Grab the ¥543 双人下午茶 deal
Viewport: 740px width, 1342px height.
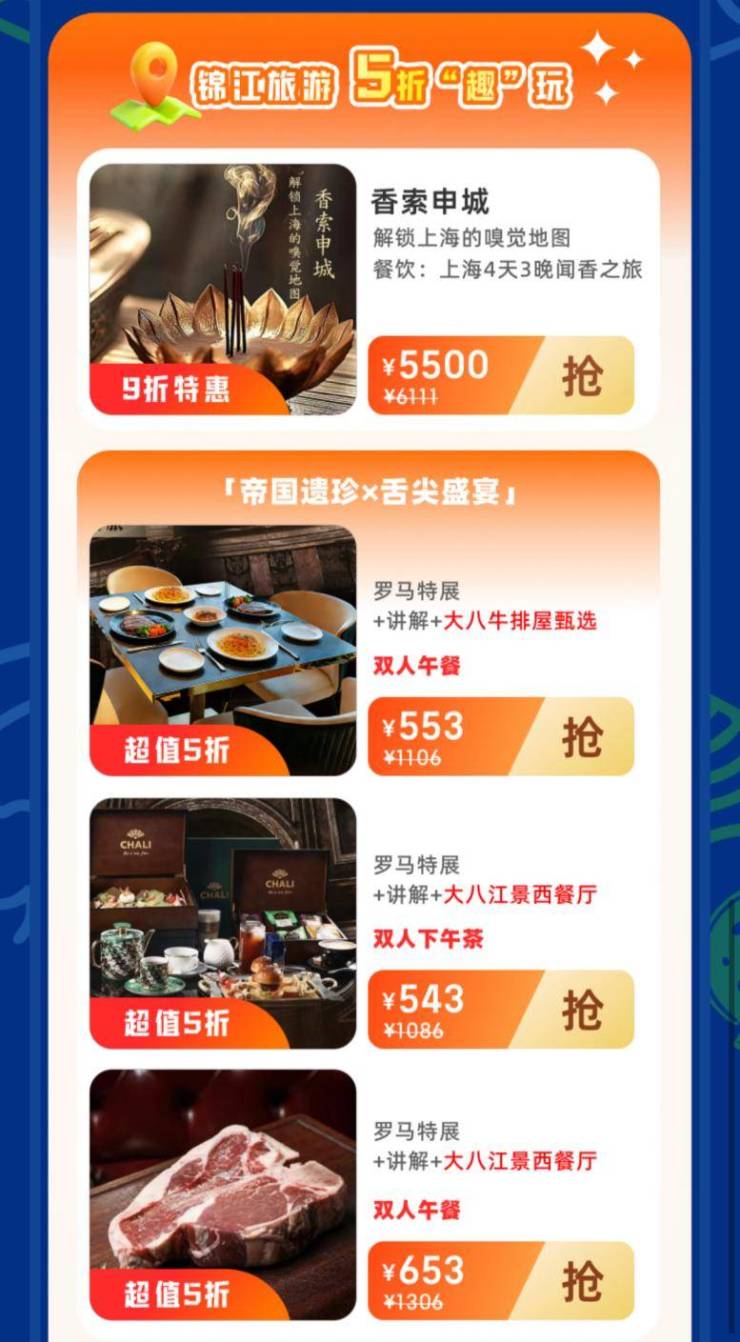click(x=583, y=1010)
